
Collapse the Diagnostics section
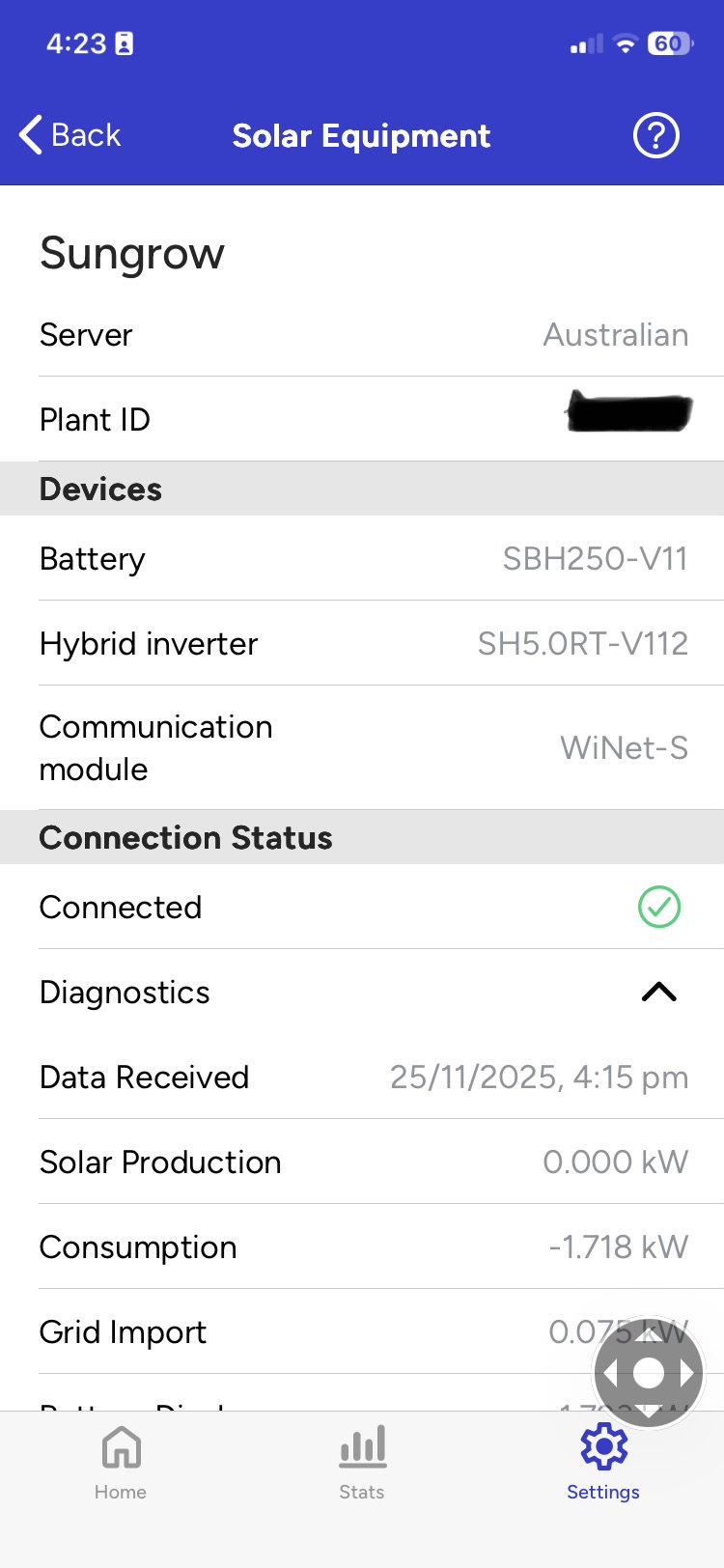click(x=659, y=992)
